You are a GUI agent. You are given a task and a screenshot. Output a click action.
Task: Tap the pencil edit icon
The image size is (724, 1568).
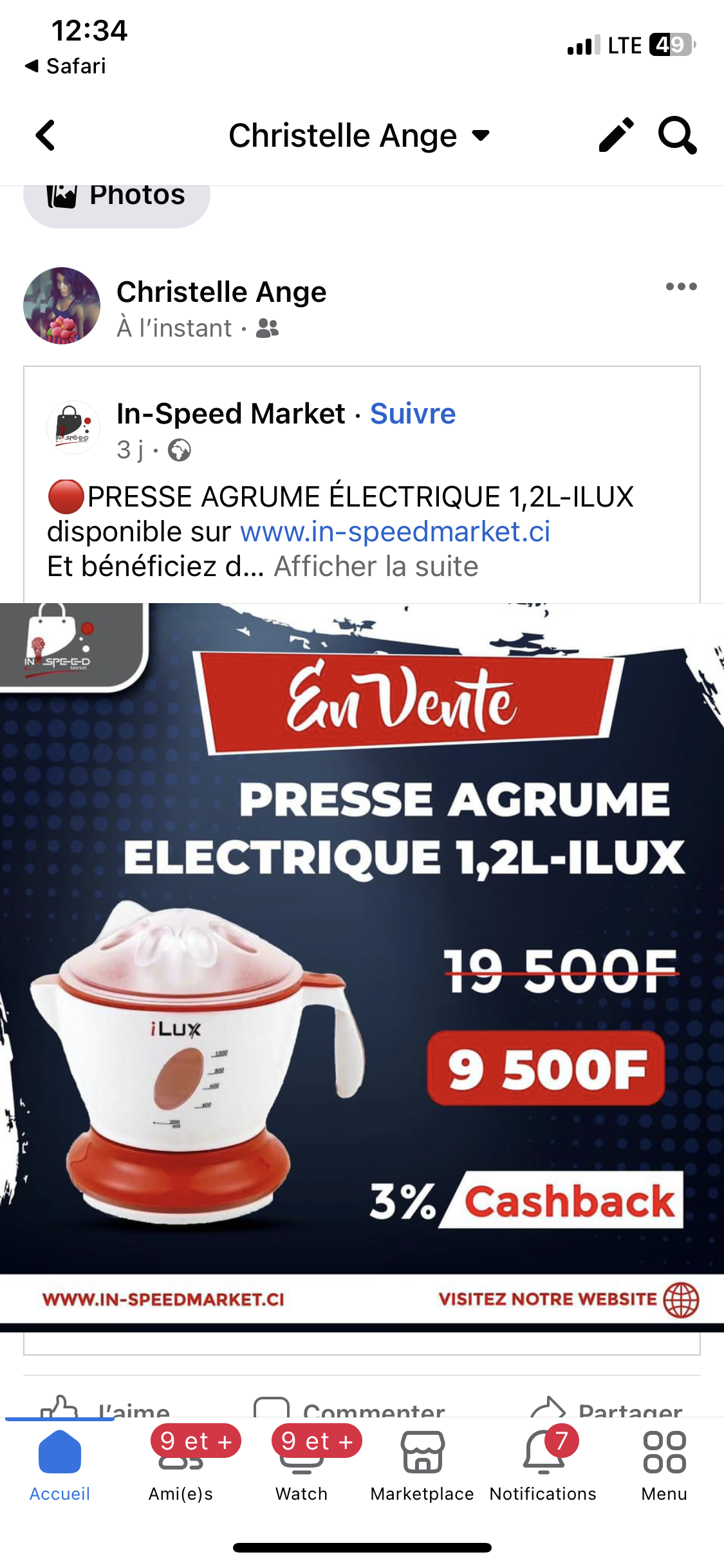point(616,135)
